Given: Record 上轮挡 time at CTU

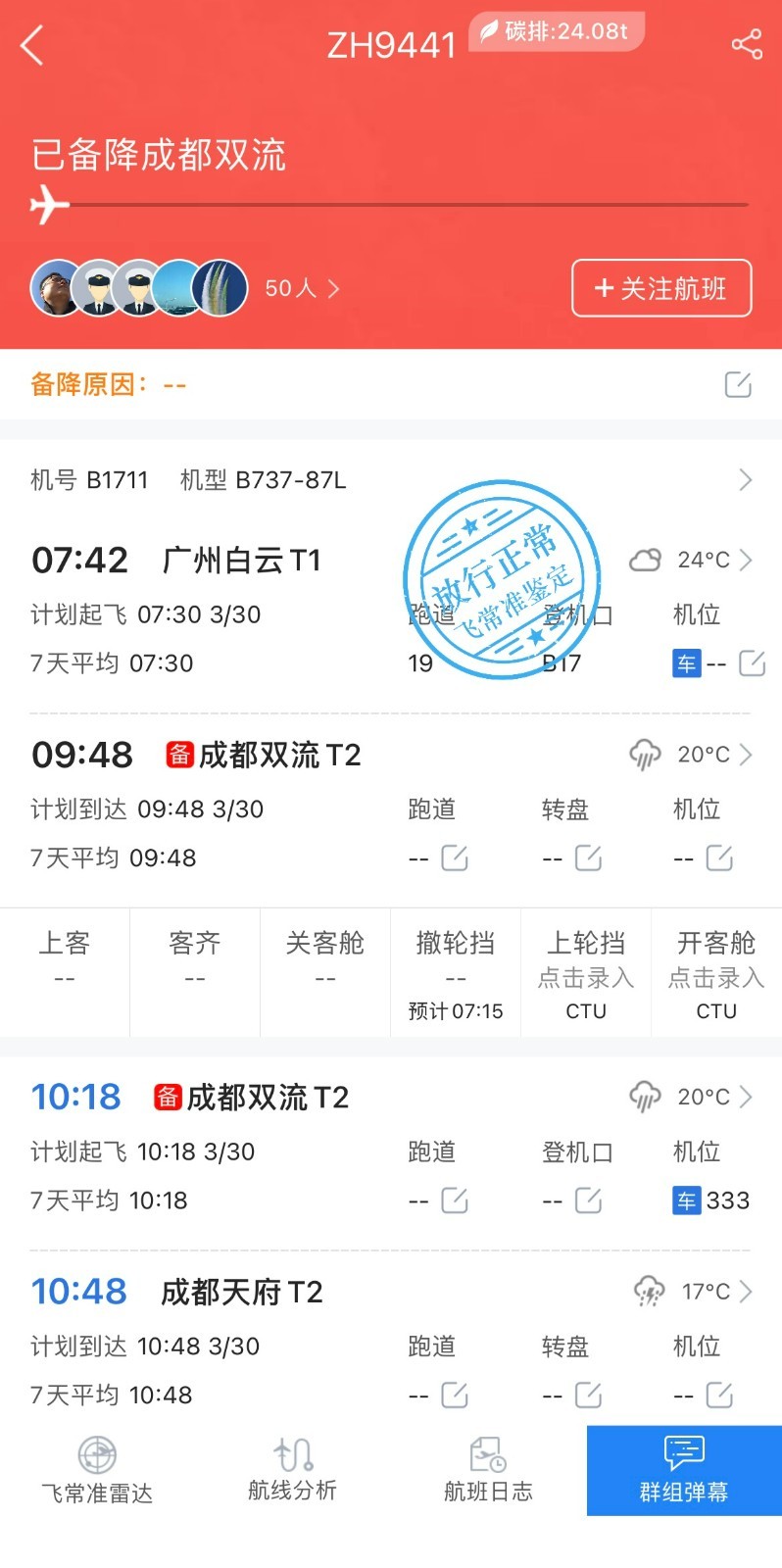Looking at the screenshot, I should pos(586,977).
